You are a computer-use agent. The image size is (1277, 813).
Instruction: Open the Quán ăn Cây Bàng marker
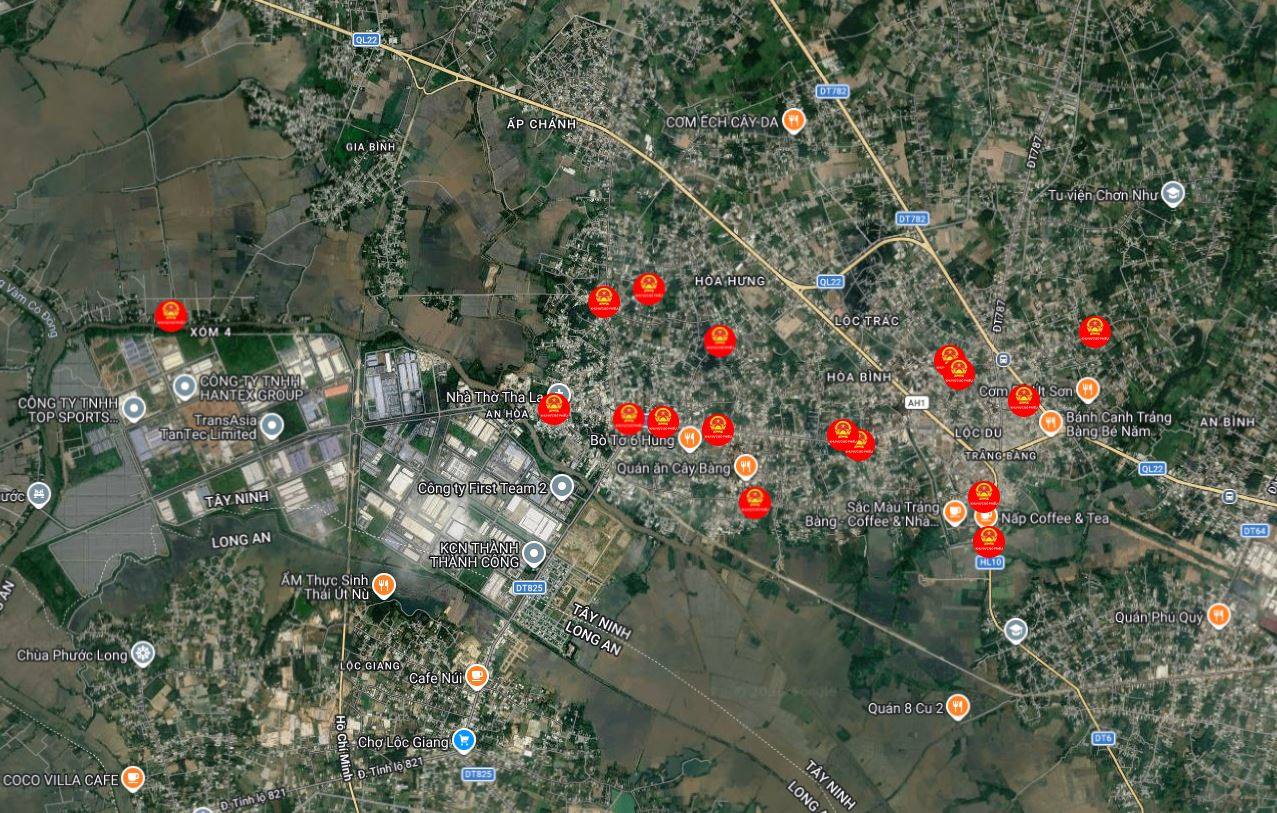[745, 467]
